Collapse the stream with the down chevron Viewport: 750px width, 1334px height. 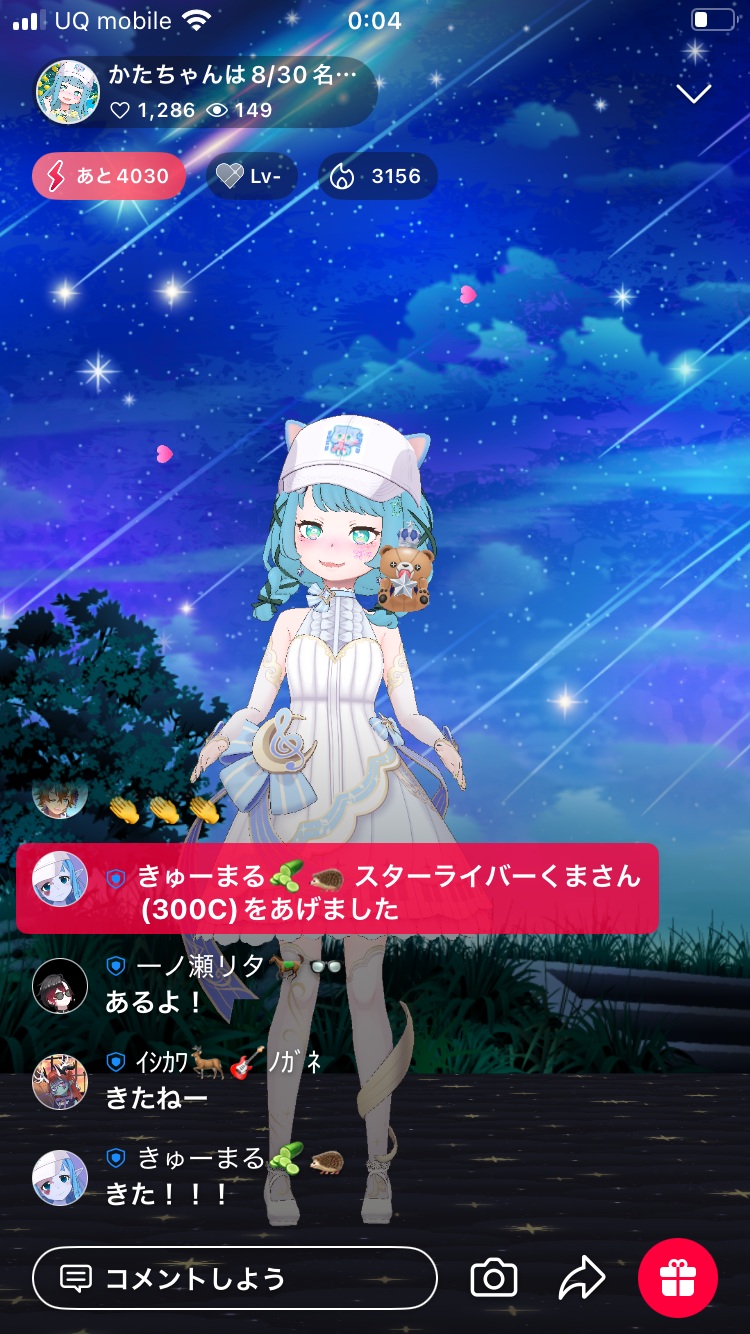point(693,93)
